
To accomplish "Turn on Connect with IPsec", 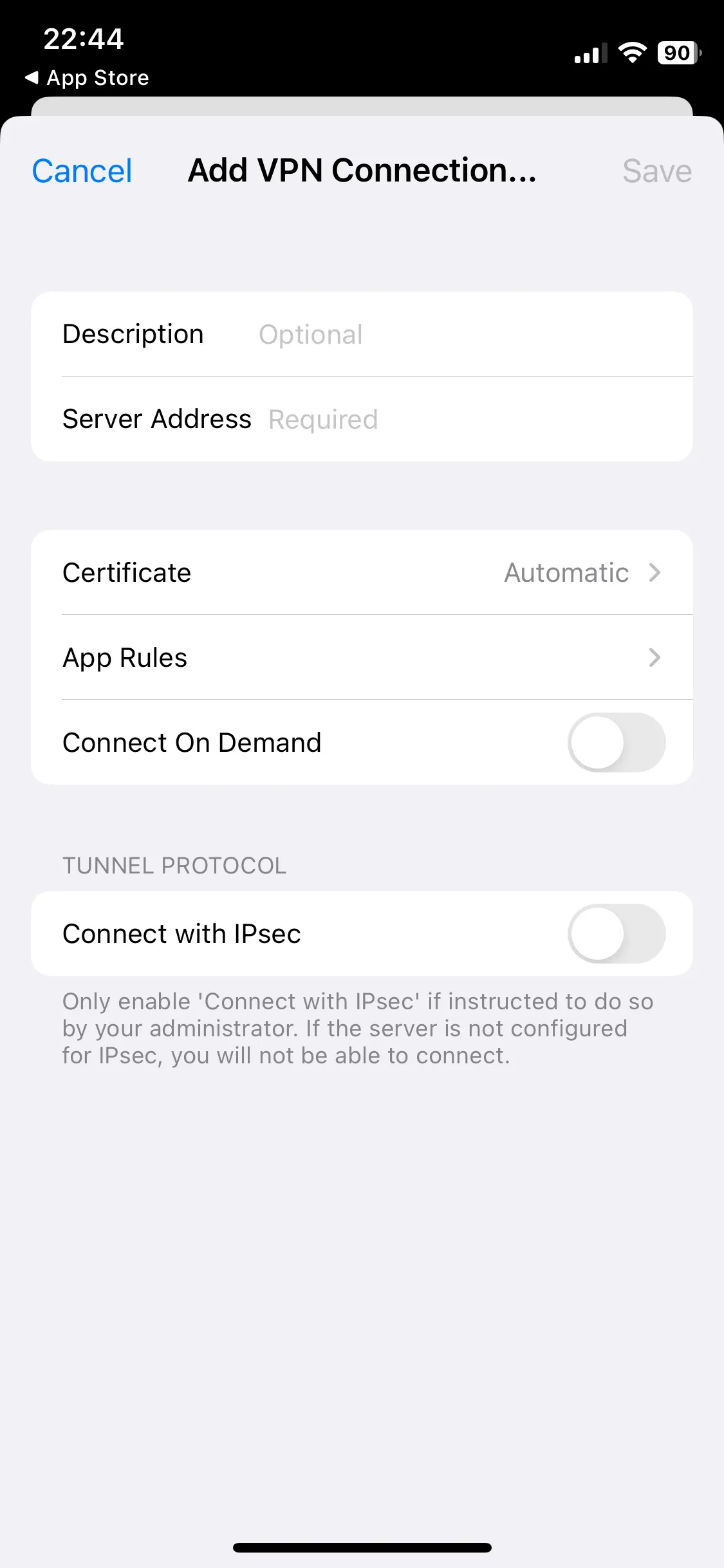I will click(616, 934).
